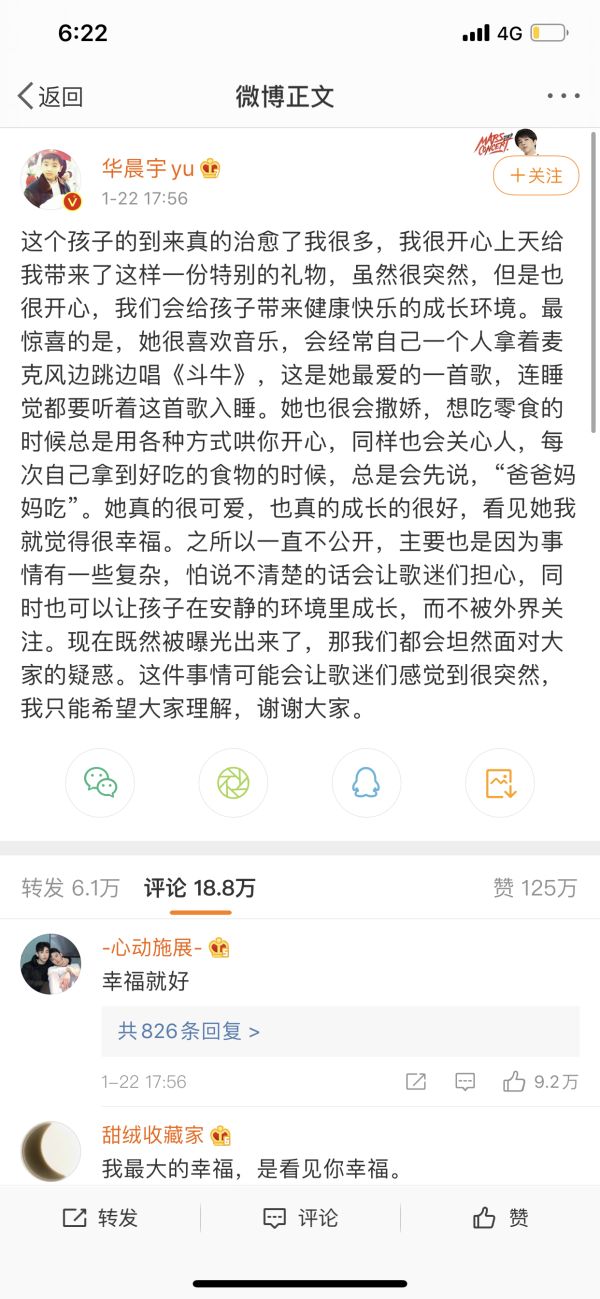600x1299 pixels.
Task: Share the post to QQ
Action: pos(366,782)
